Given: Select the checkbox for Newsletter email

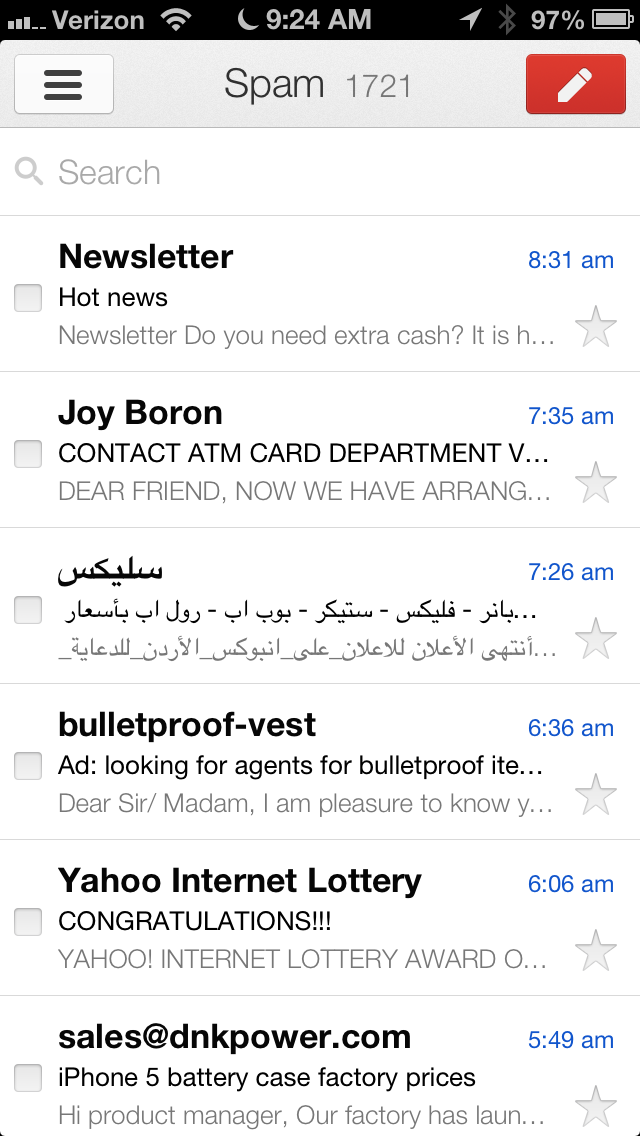Looking at the screenshot, I should tap(28, 298).
